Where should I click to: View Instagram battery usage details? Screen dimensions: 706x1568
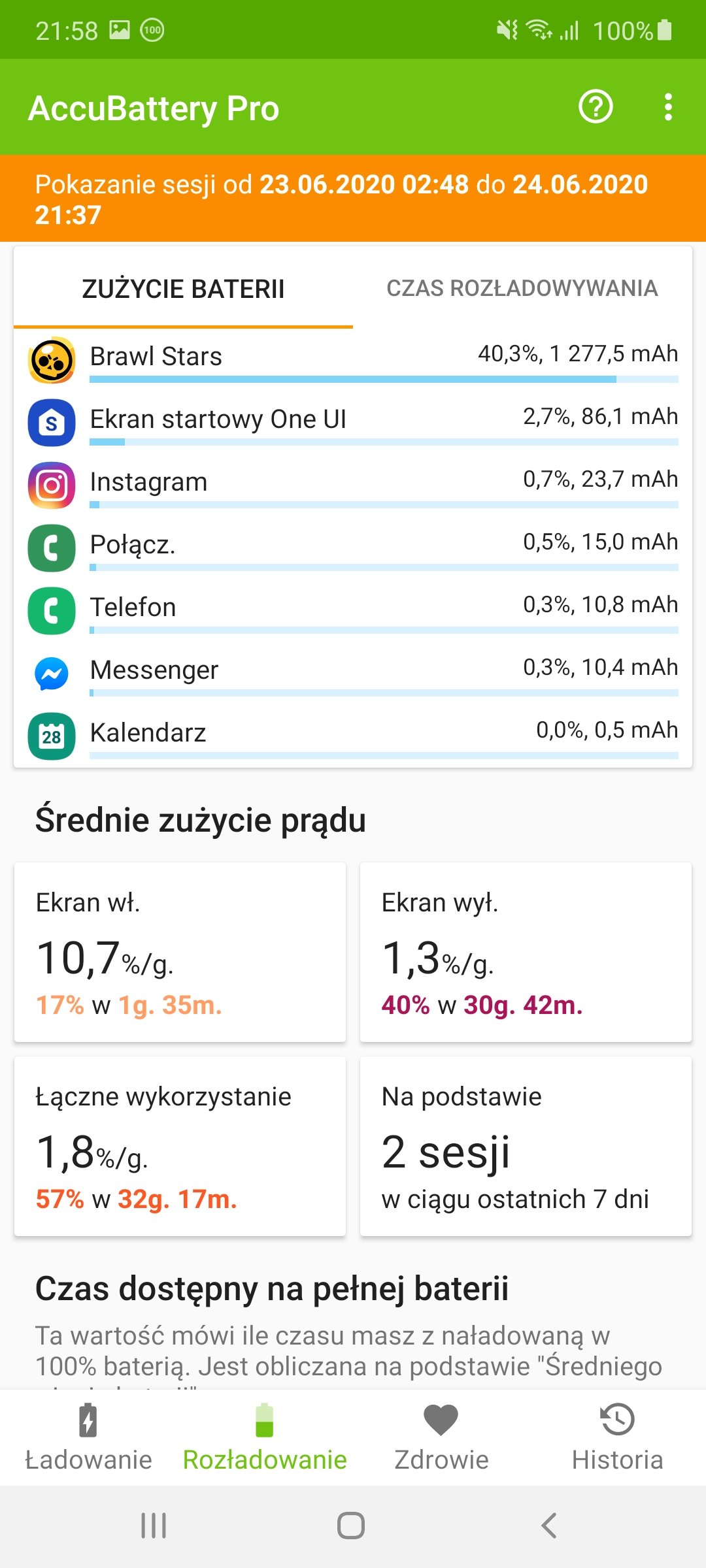pos(353,485)
